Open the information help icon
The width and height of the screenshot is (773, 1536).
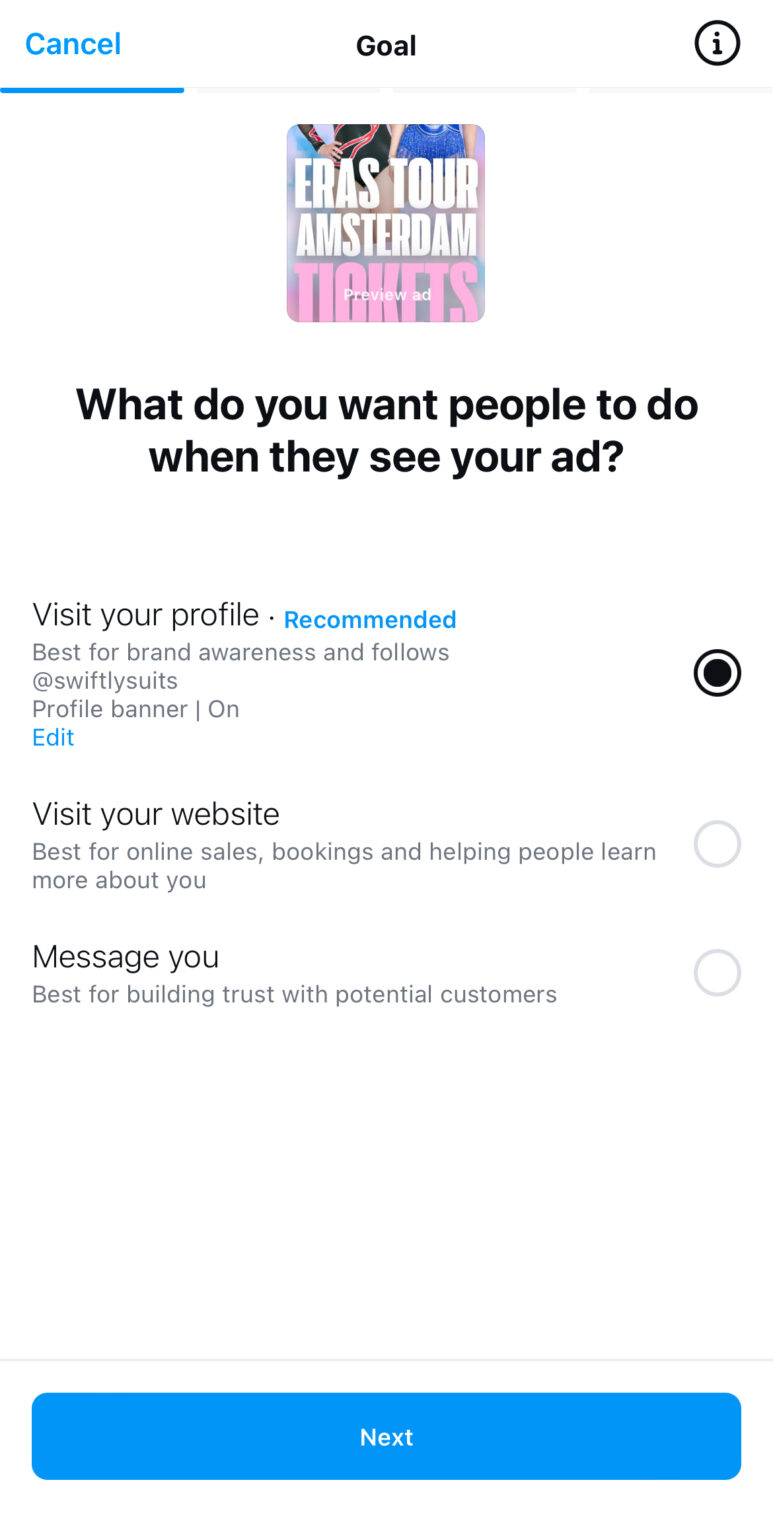click(716, 43)
